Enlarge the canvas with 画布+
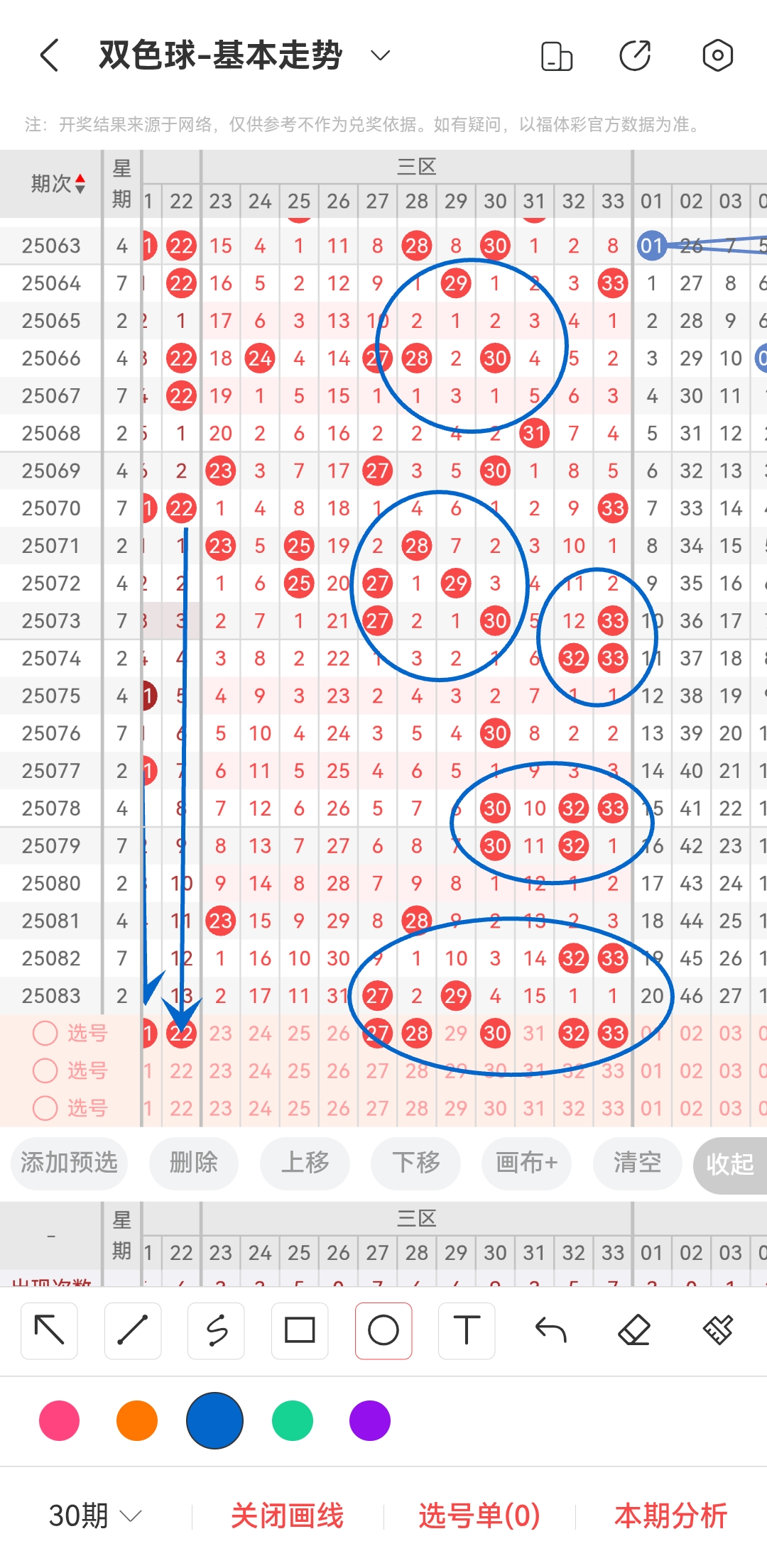 (526, 1163)
